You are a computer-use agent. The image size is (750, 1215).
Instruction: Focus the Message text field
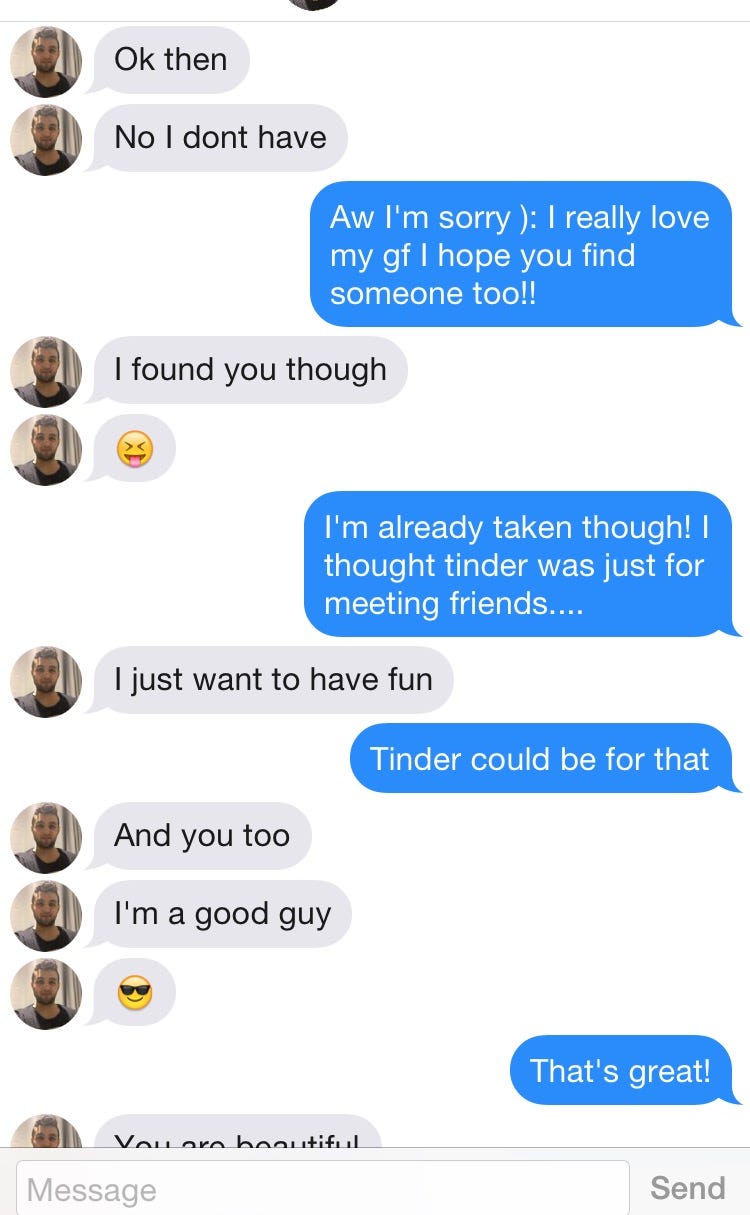[322, 1189]
